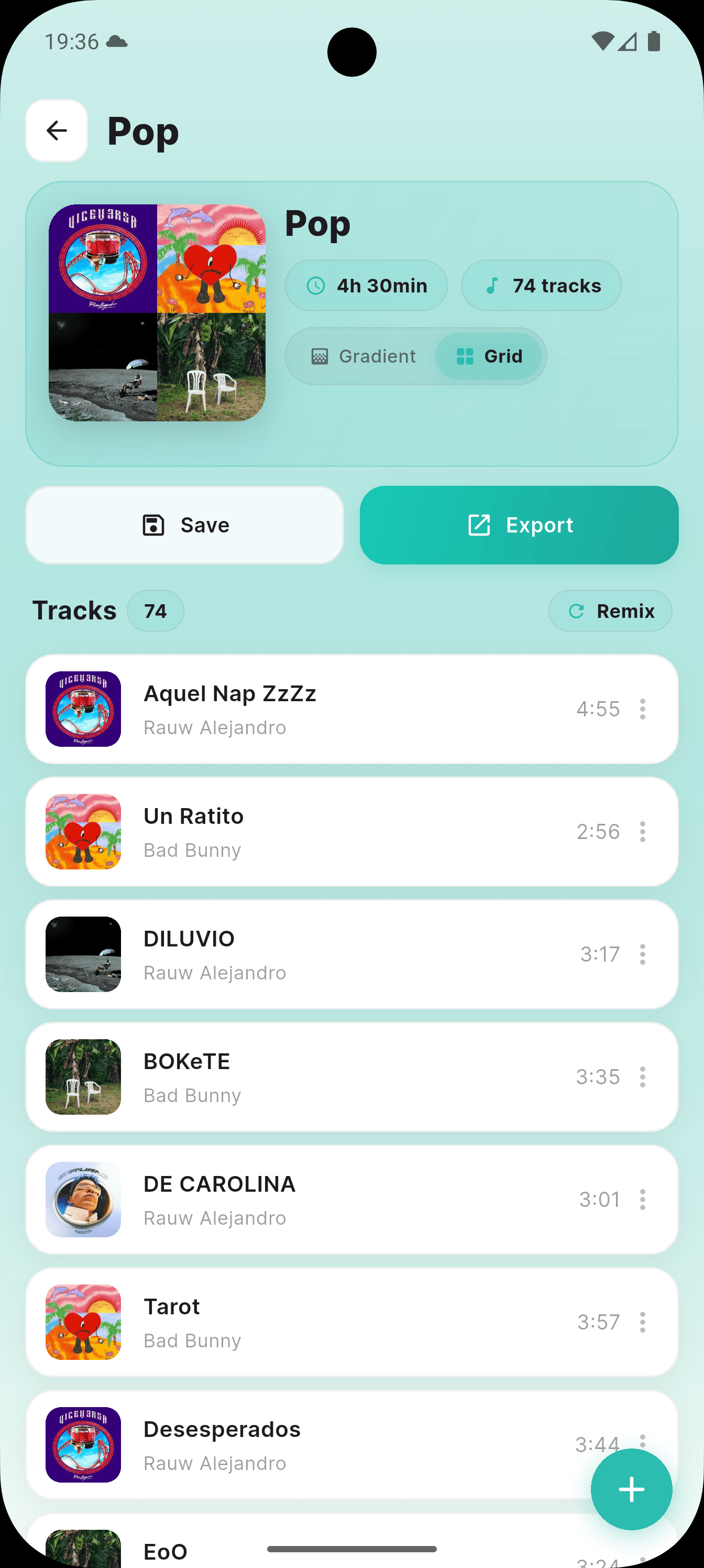Click the Remix button
Image resolution: width=704 pixels, height=1568 pixels.
[x=610, y=611]
